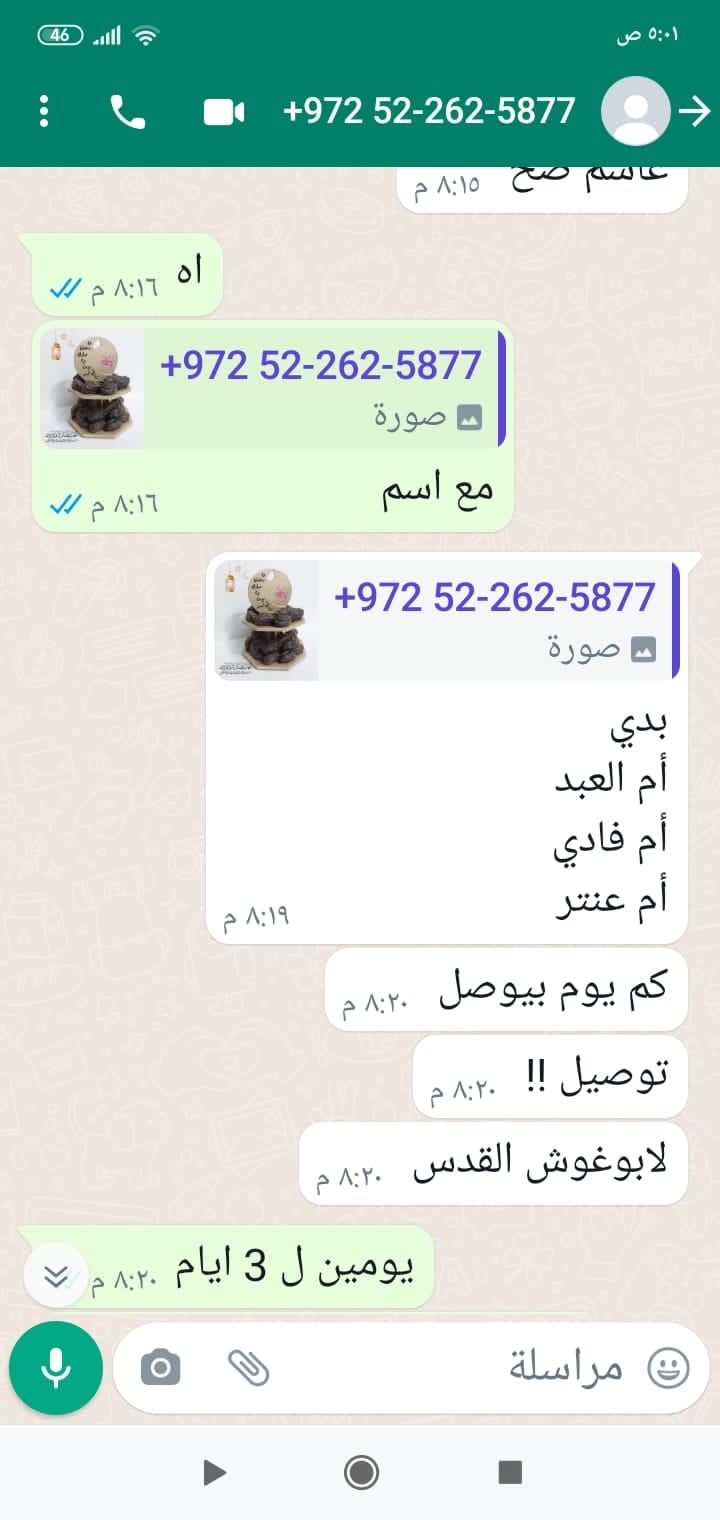Open contact info for +972 52-262-5877

(x=430, y=111)
